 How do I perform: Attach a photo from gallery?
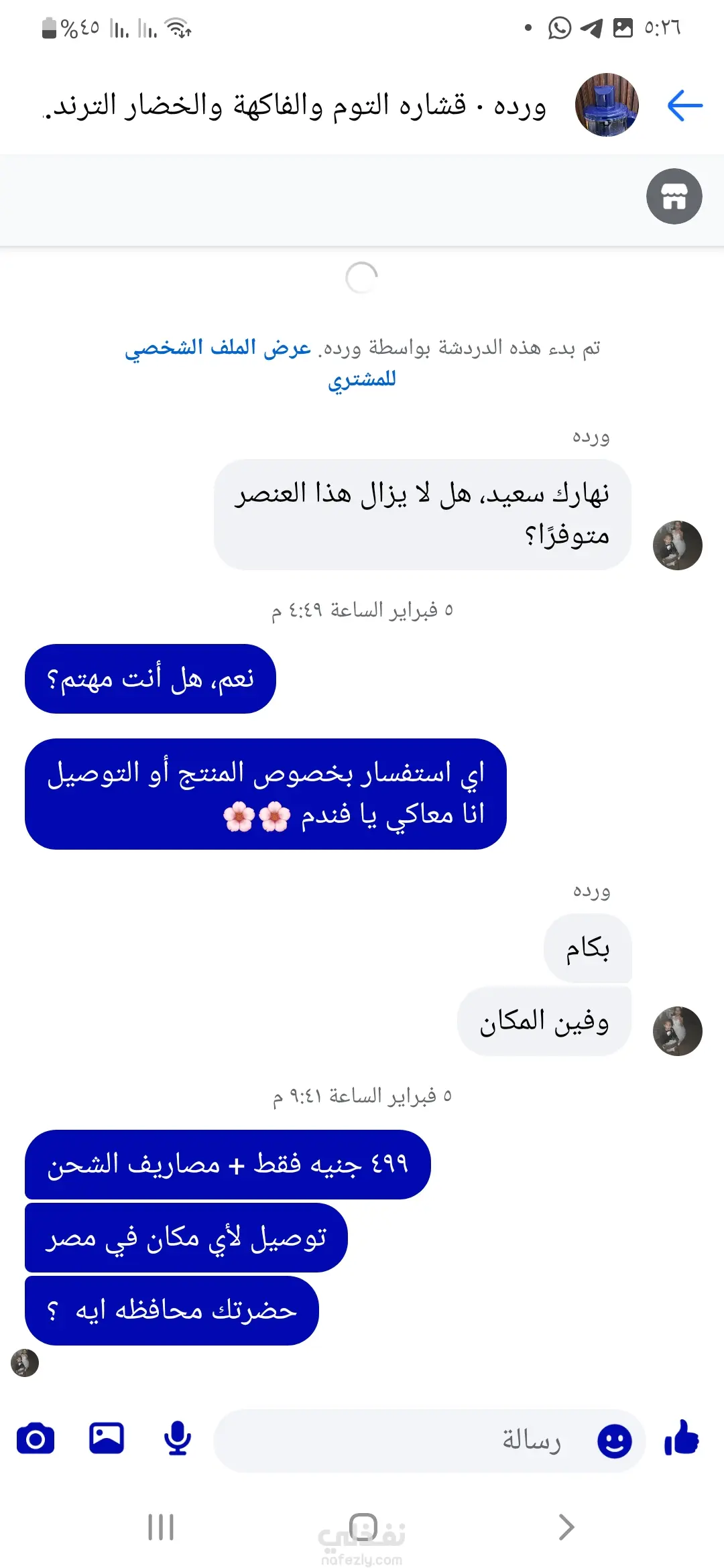[107, 1439]
